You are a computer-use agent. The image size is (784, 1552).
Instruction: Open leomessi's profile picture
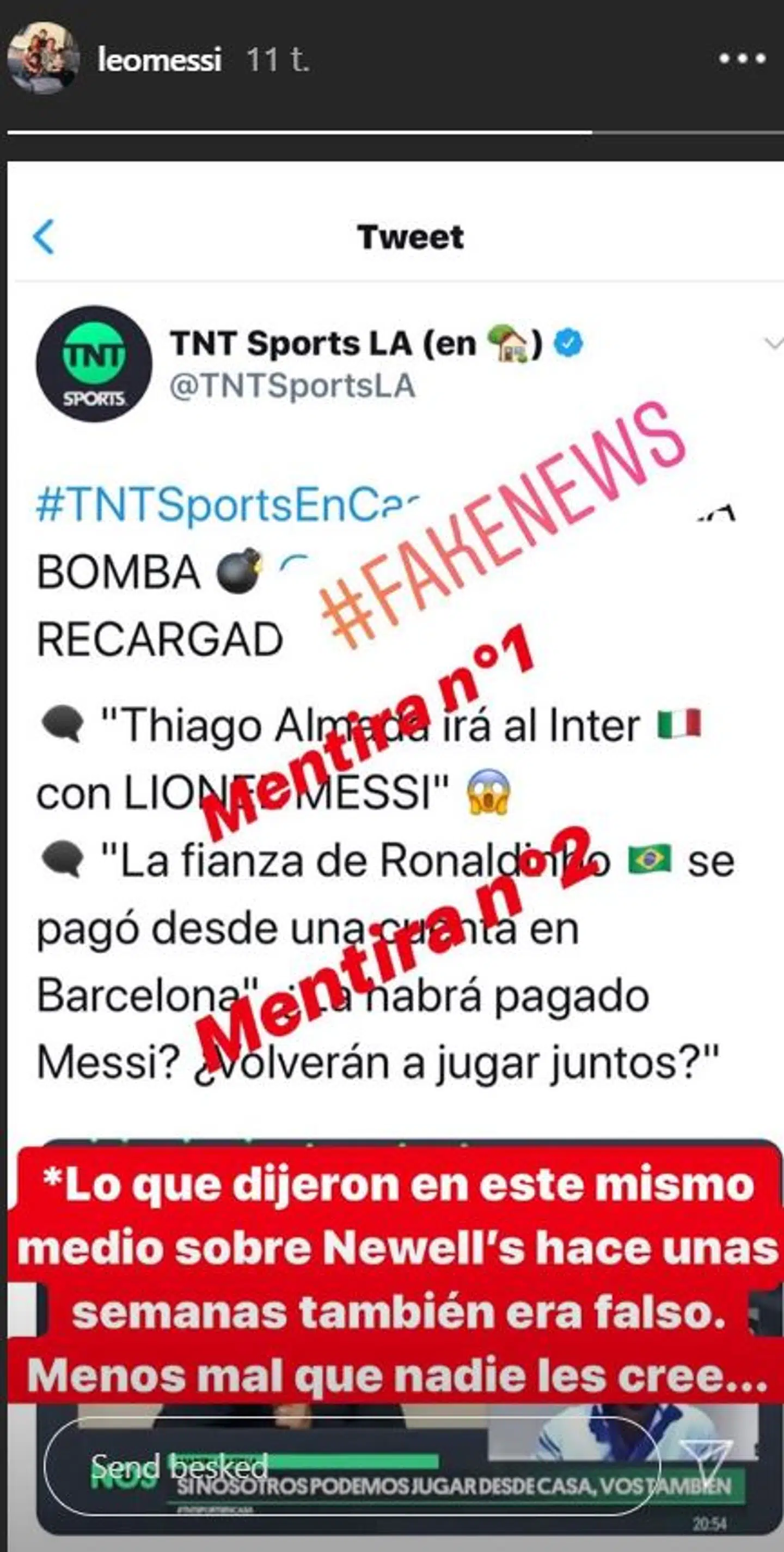click(x=44, y=58)
